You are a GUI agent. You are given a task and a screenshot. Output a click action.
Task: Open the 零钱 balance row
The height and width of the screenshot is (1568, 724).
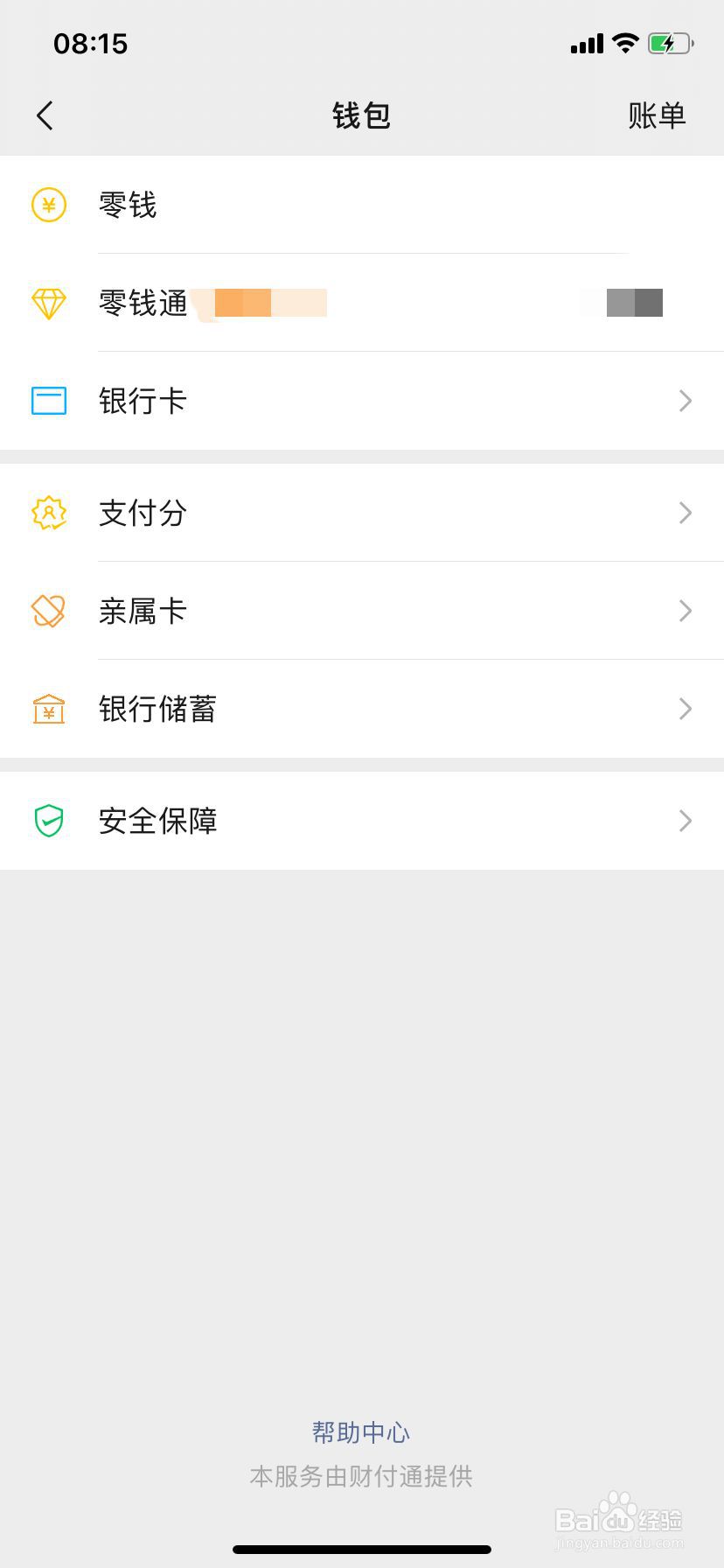(x=362, y=205)
